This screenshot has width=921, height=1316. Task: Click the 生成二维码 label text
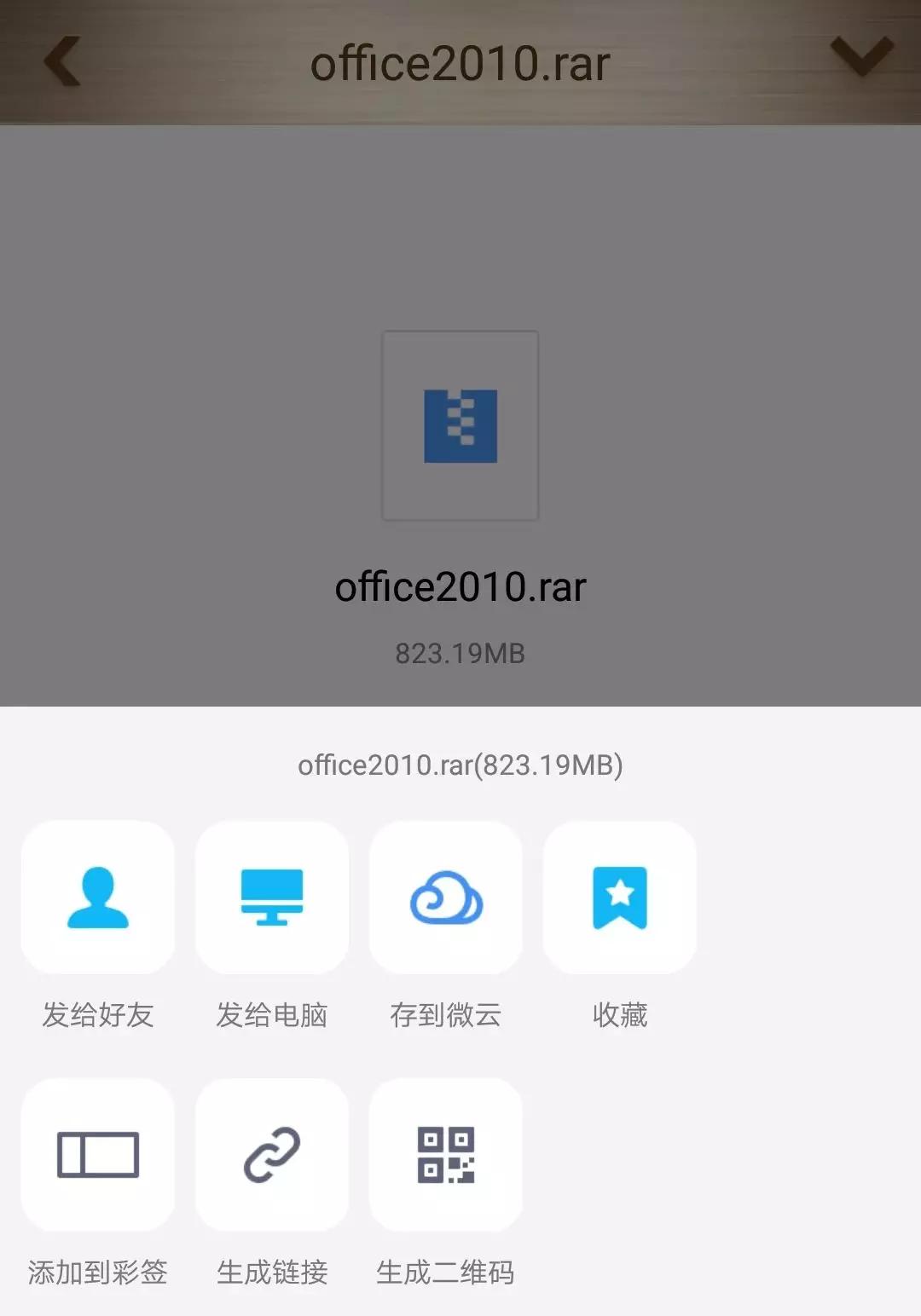pos(445,1272)
